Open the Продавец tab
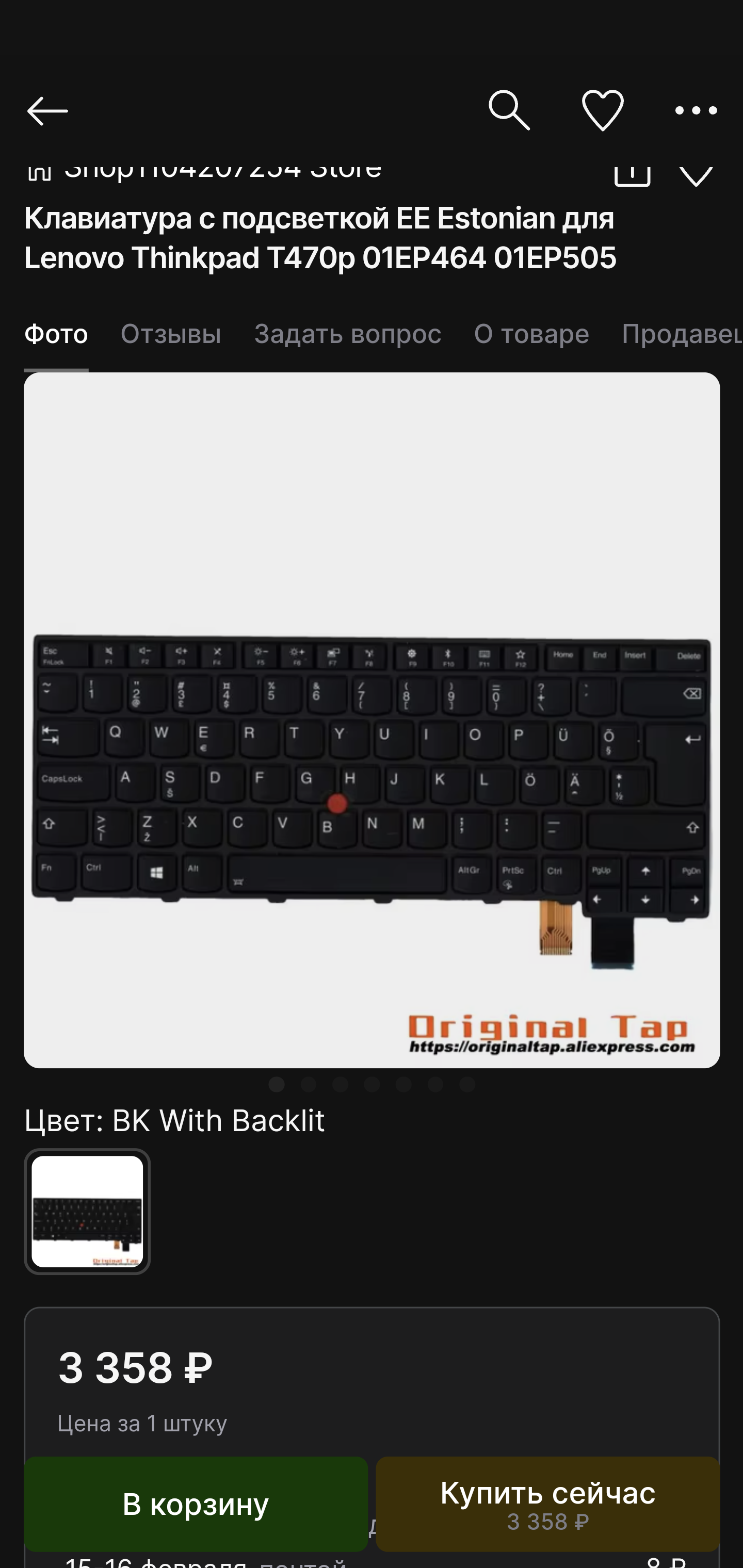Screen dimensions: 743x1568 click(682, 334)
